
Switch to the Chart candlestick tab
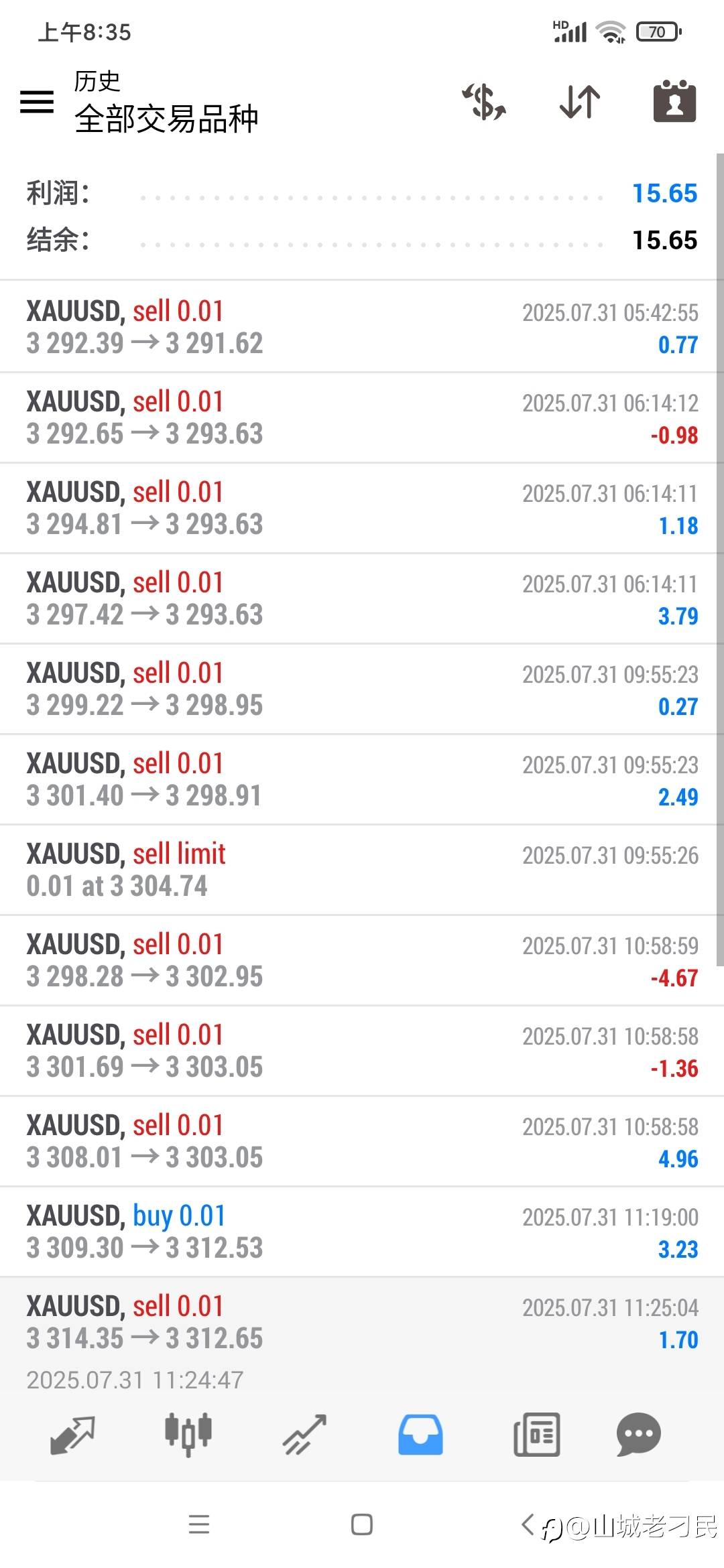click(188, 1435)
